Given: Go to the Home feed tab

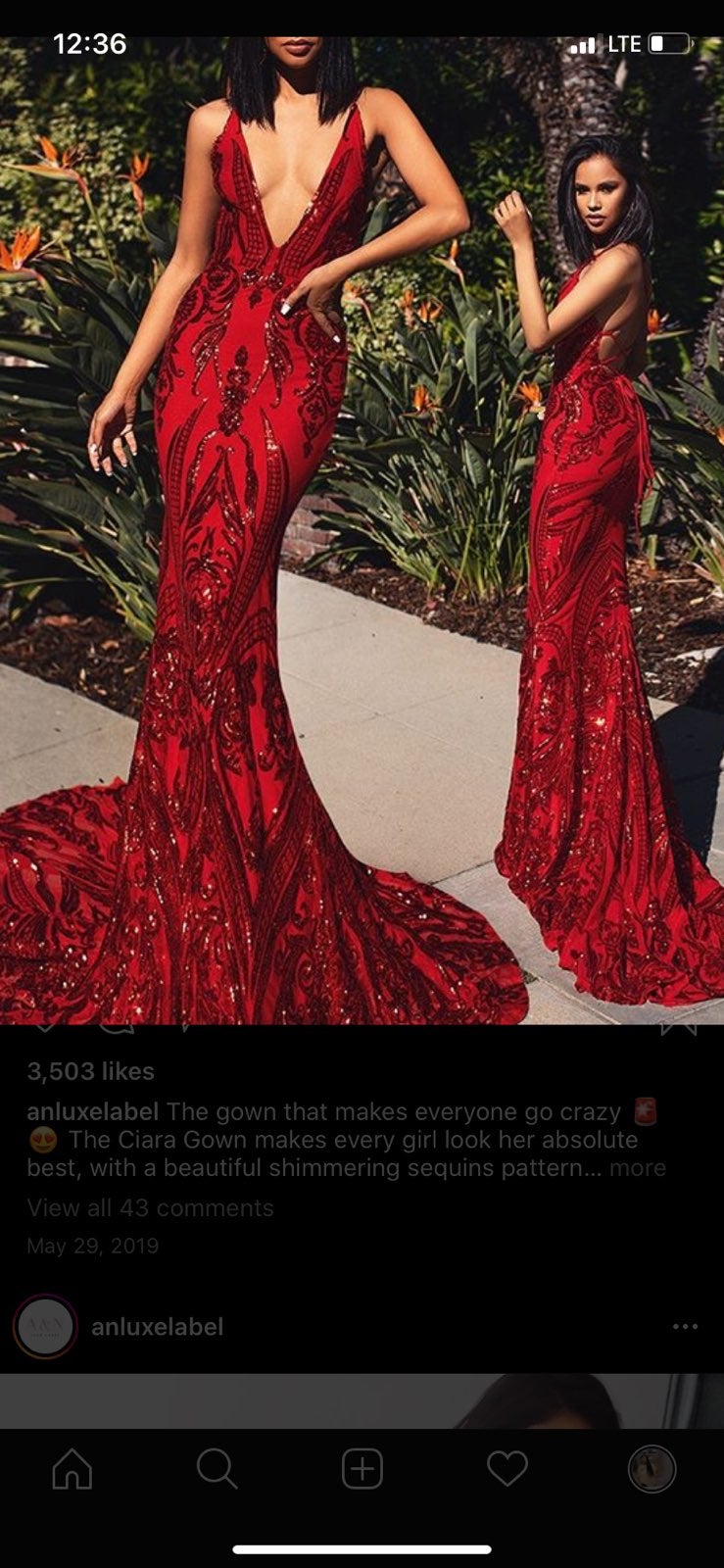Looking at the screenshot, I should (72, 1469).
